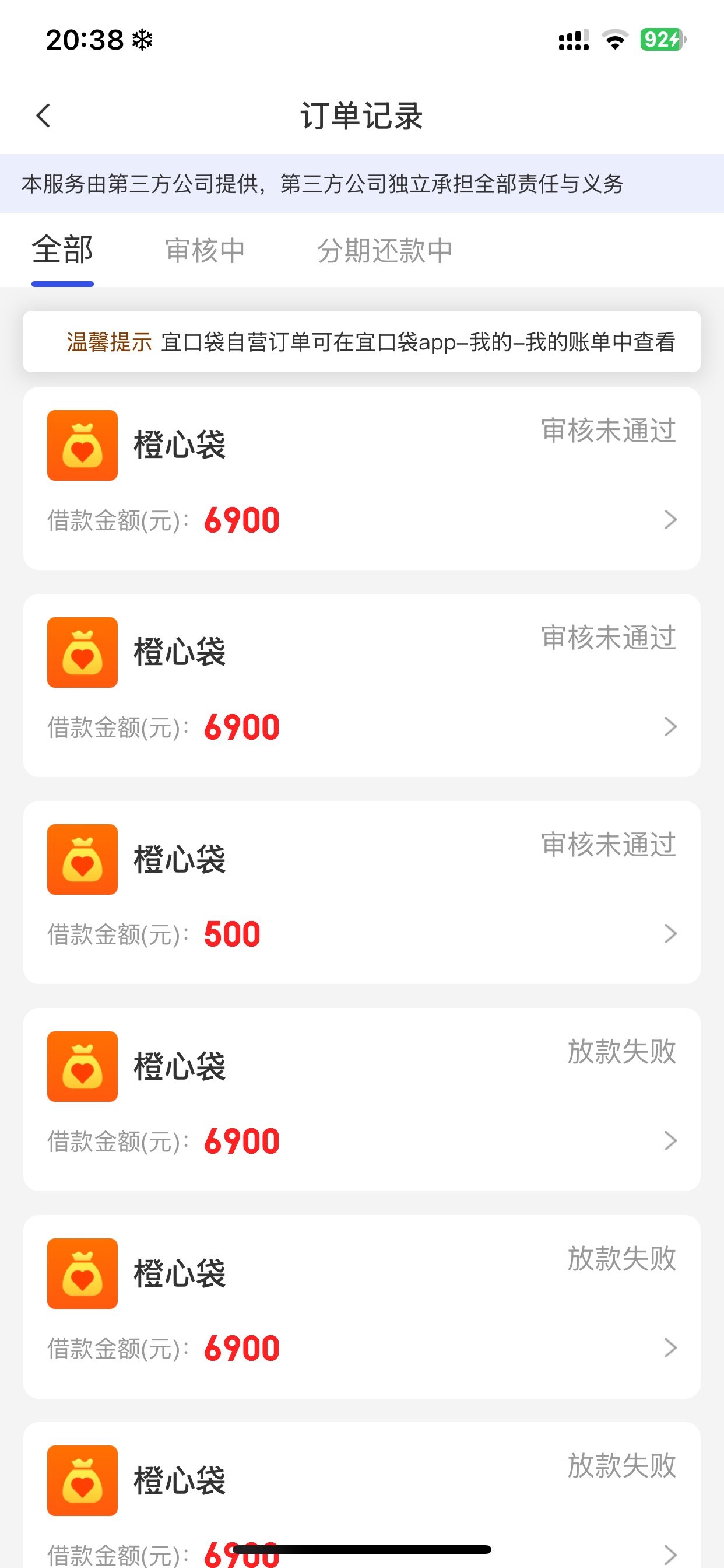
Task: Go back from the 订单记录 page
Action: tap(43, 116)
